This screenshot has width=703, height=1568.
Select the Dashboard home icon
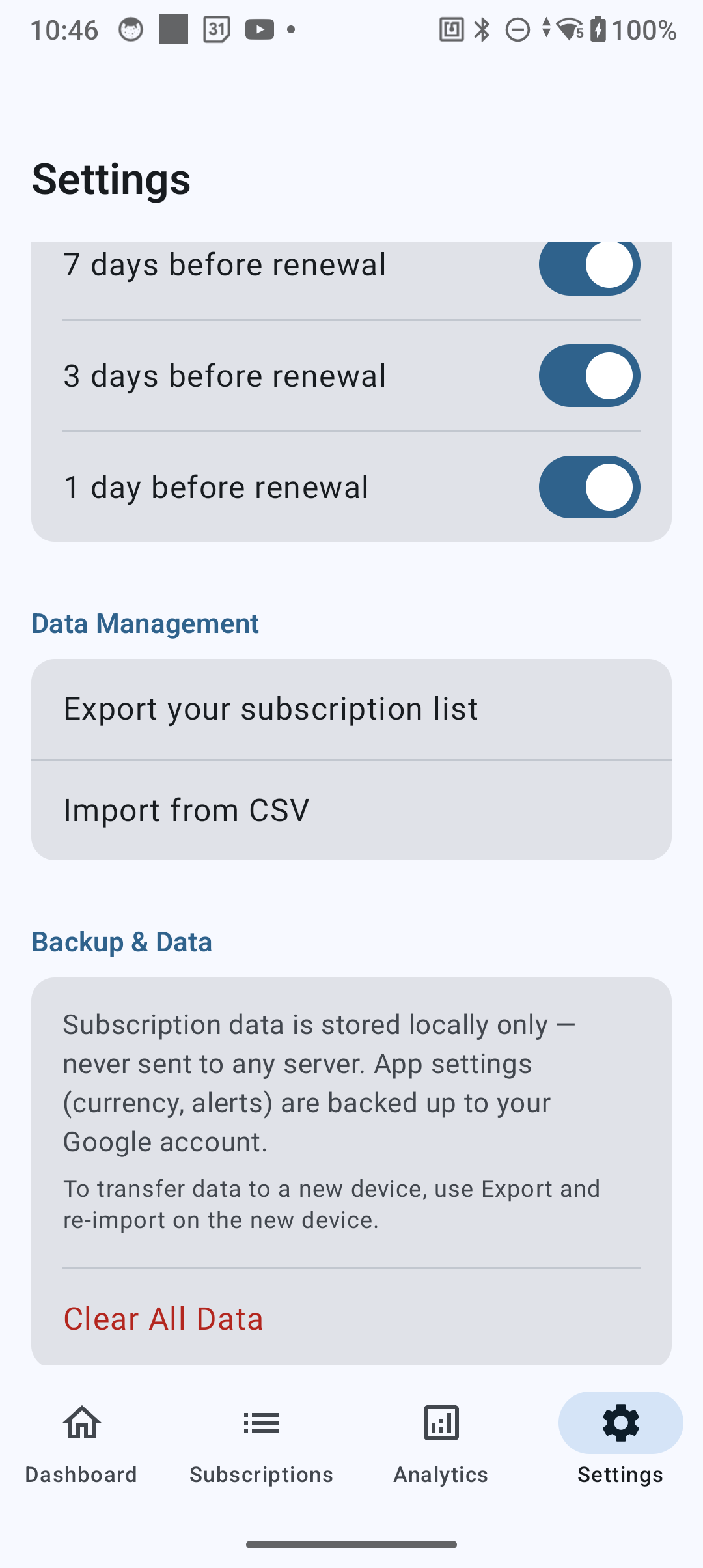click(x=80, y=1423)
